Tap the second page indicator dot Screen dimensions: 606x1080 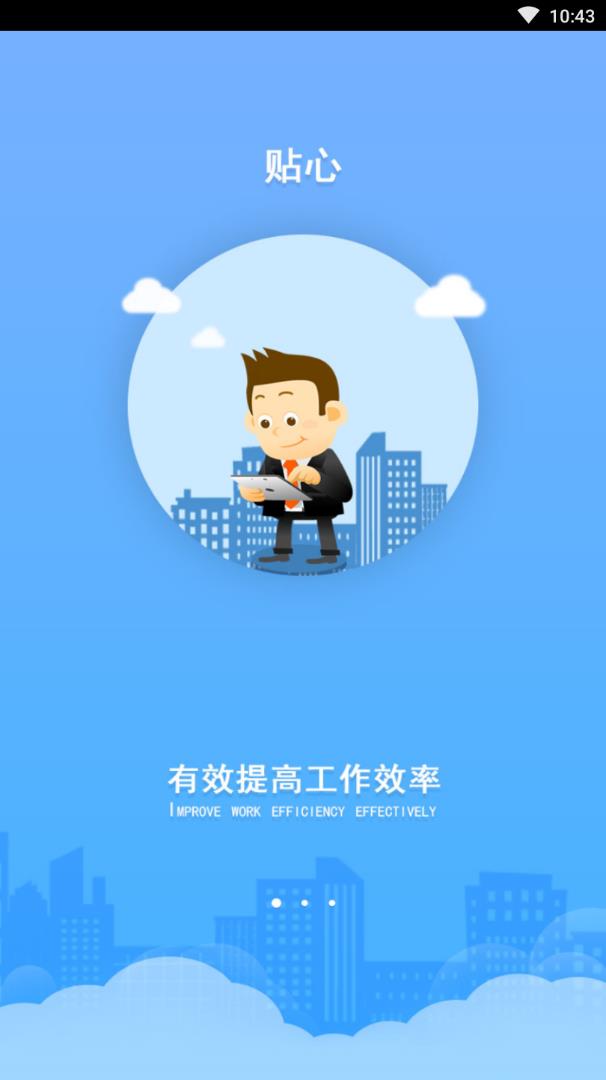[x=304, y=903]
